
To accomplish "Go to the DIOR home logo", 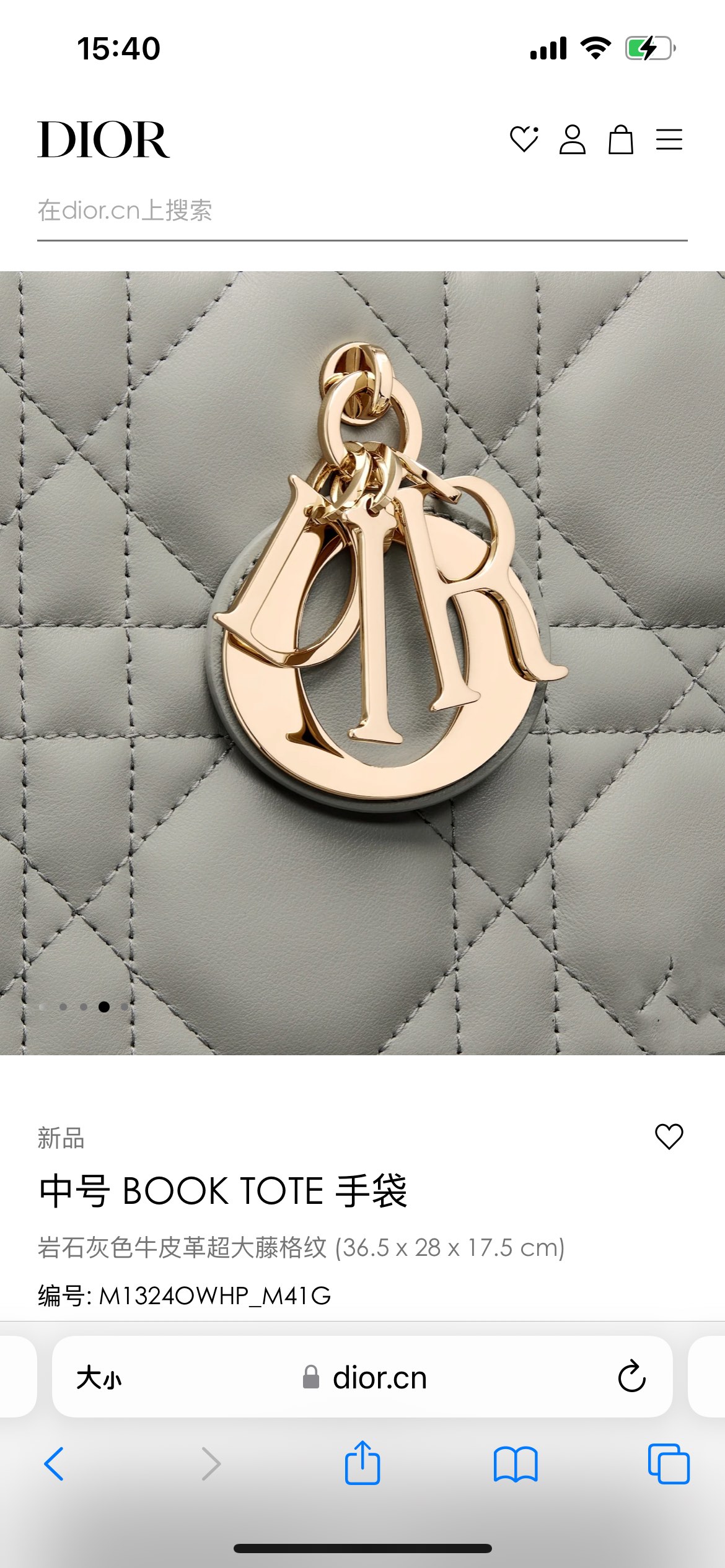I will [103, 140].
